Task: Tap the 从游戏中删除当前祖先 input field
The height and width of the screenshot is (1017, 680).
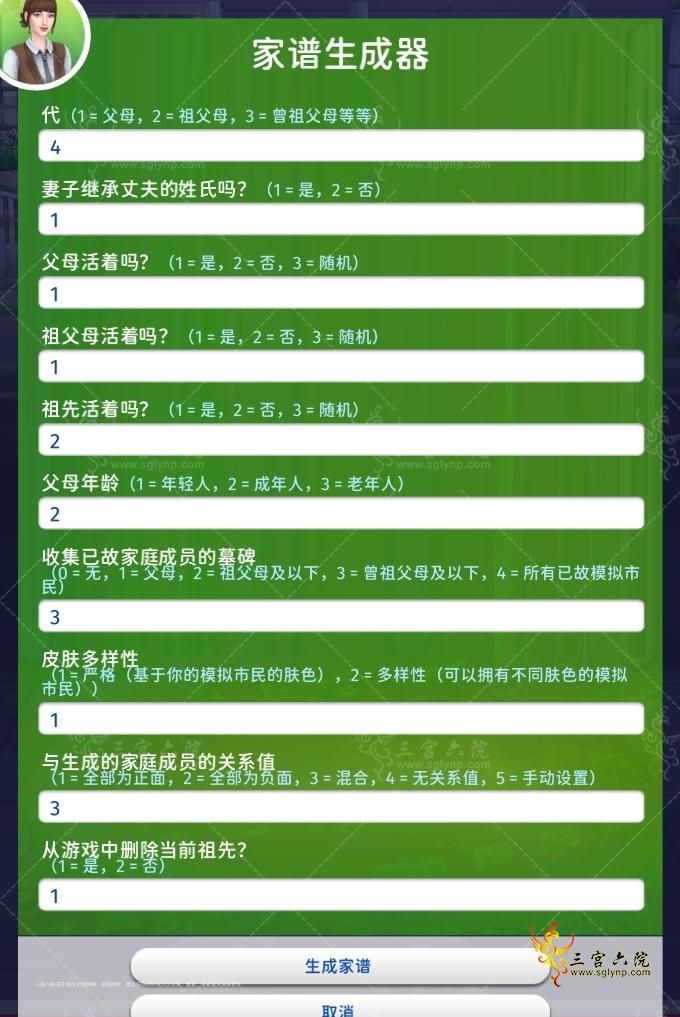Action: tap(340, 895)
